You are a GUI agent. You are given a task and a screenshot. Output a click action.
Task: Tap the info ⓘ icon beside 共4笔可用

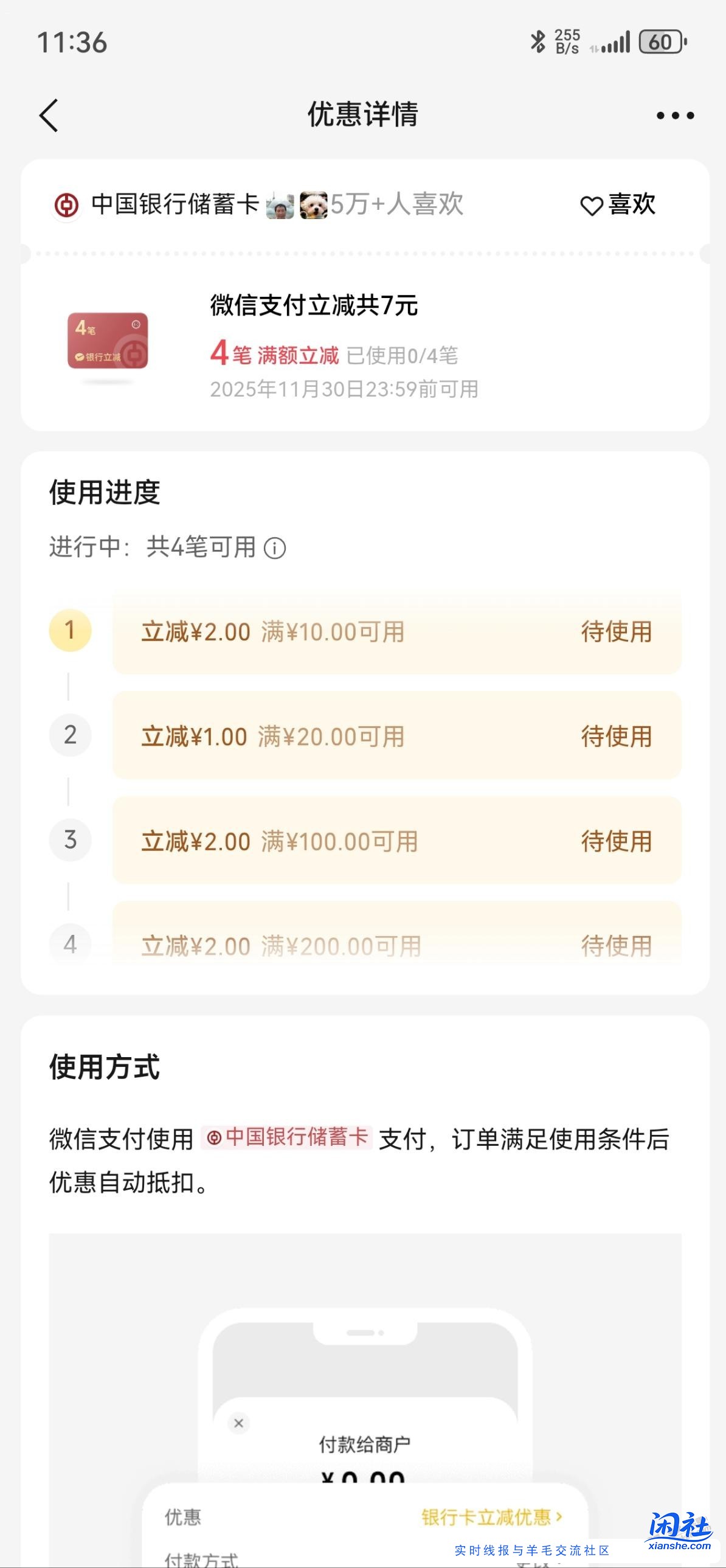(275, 550)
